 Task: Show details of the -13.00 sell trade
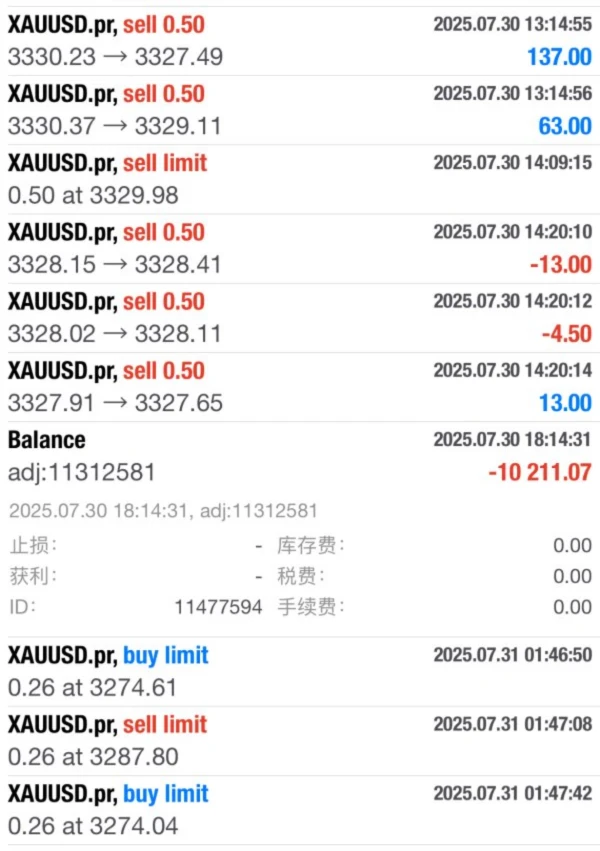pyautogui.click(x=300, y=248)
